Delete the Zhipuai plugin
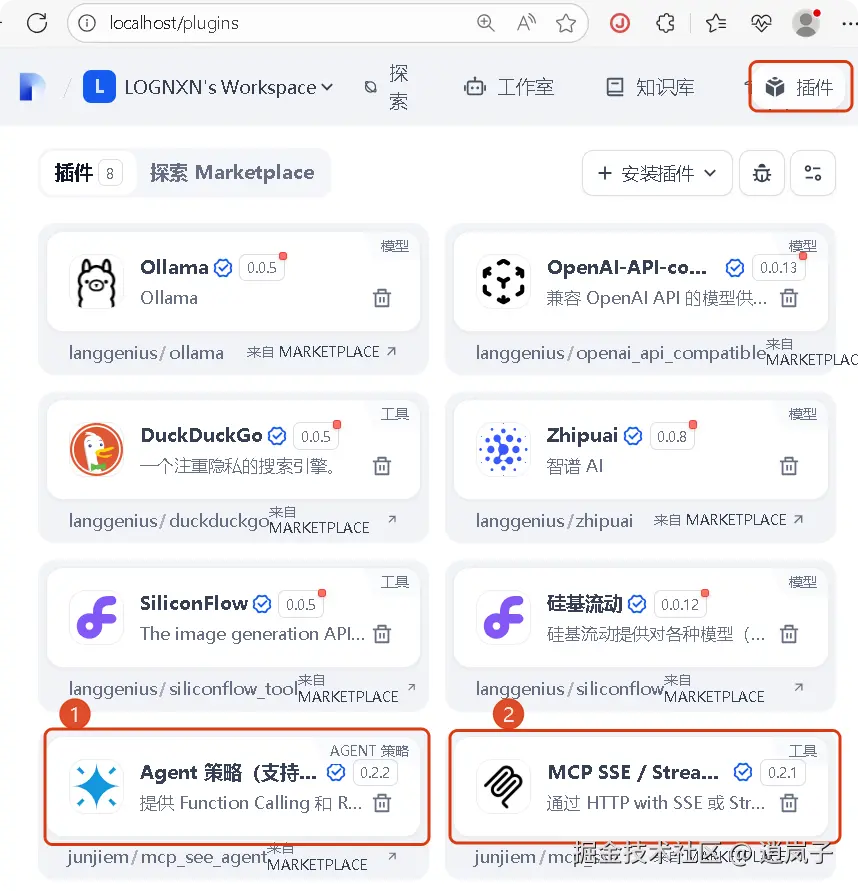This screenshot has width=858, height=891. tap(789, 466)
